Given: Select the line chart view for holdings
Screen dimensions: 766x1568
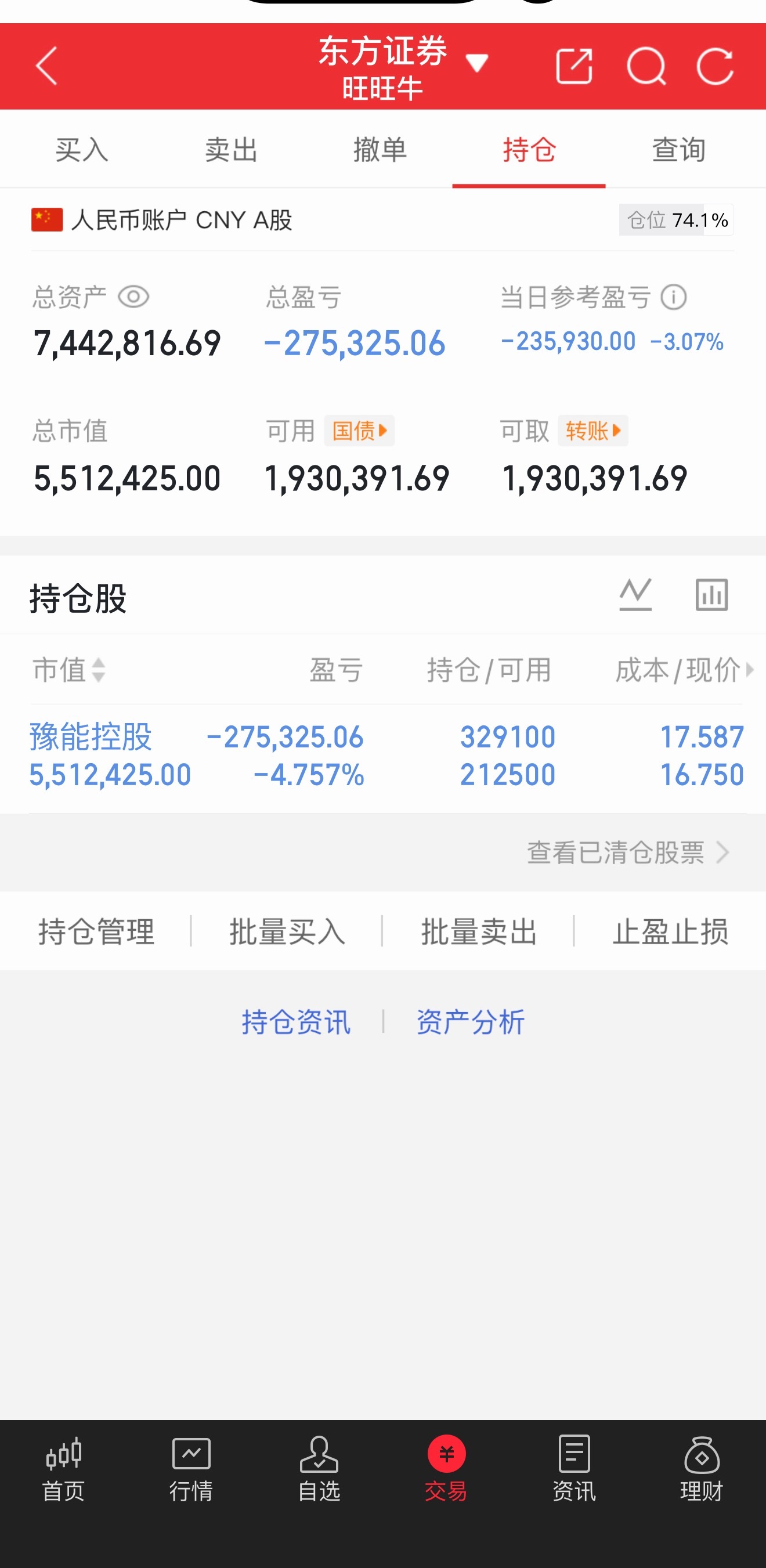Looking at the screenshot, I should point(635,595).
